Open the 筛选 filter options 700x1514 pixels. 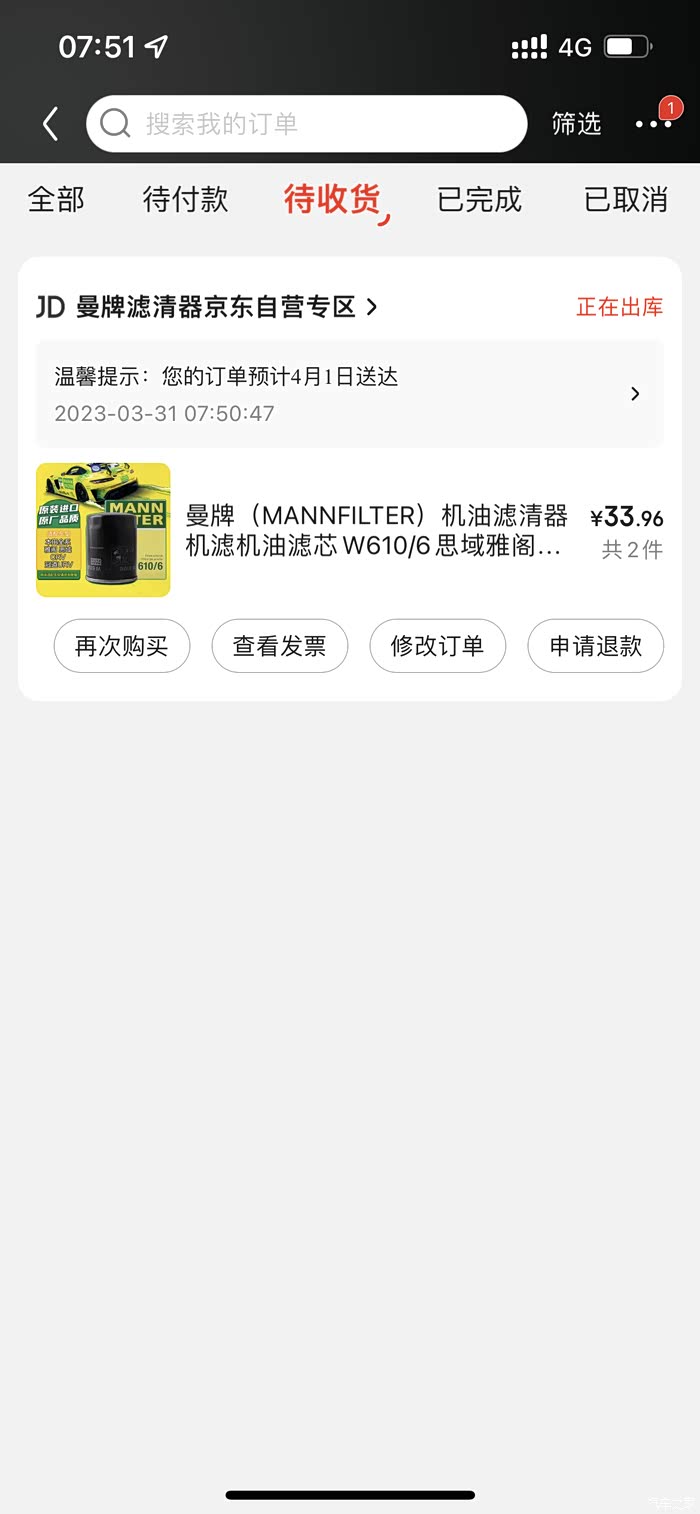pyautogui.click(x=577, y=124)
